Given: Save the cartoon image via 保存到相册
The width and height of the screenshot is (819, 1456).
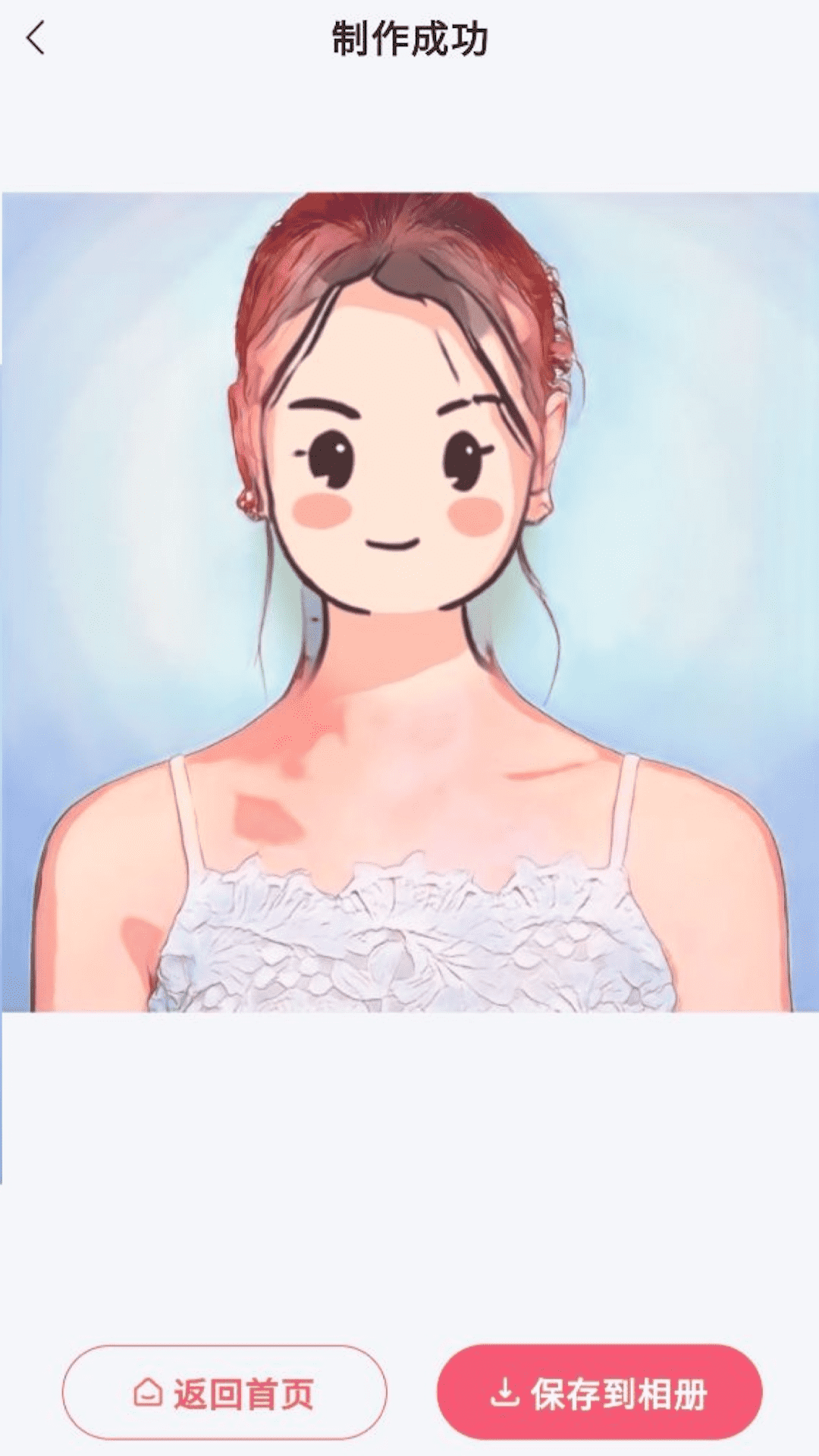Looking at the screenshot, I should click(x=599, y=1392).
